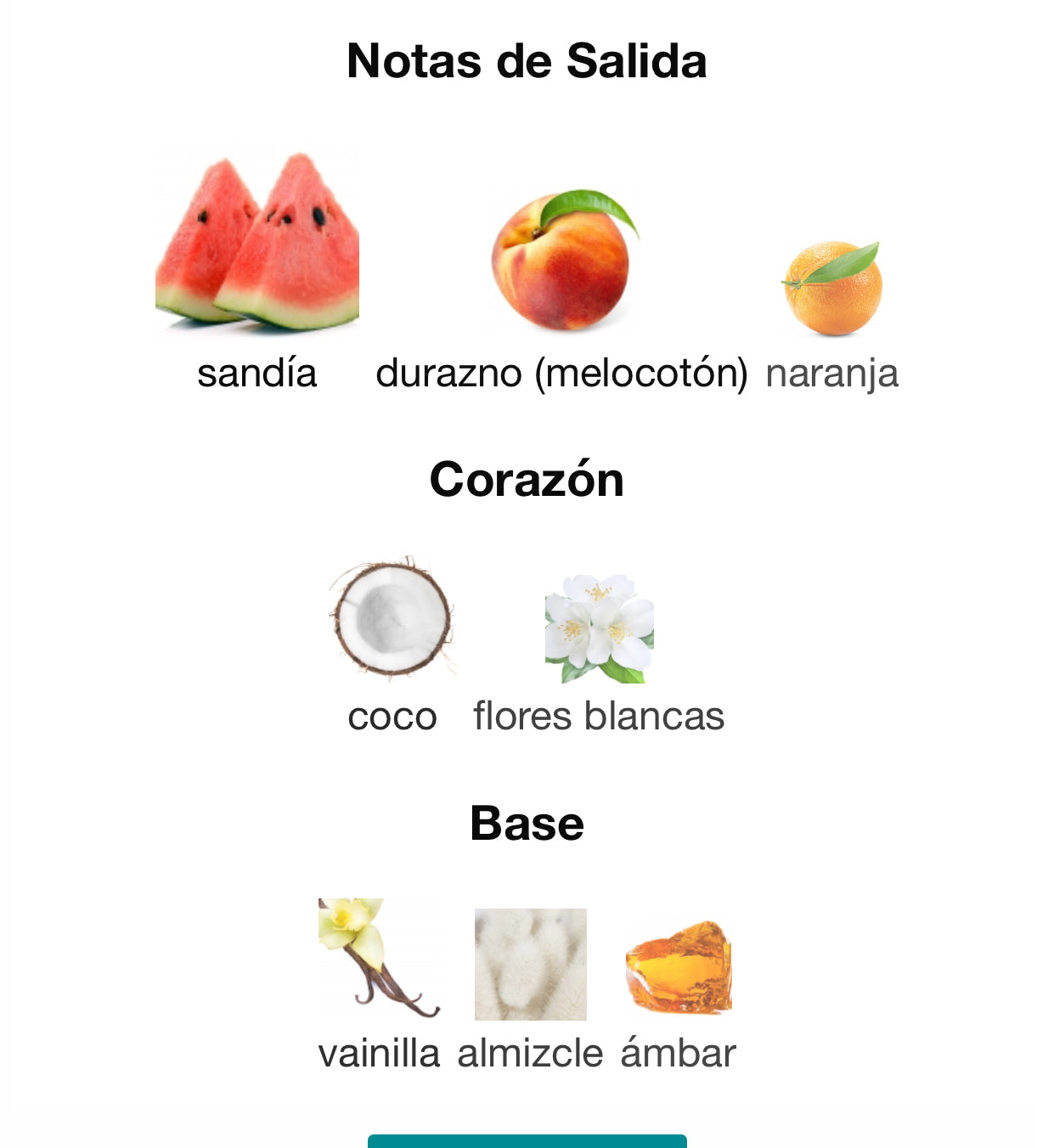Open the sandía note
Screen dimensions: 1037x1148
pos(257,242)
